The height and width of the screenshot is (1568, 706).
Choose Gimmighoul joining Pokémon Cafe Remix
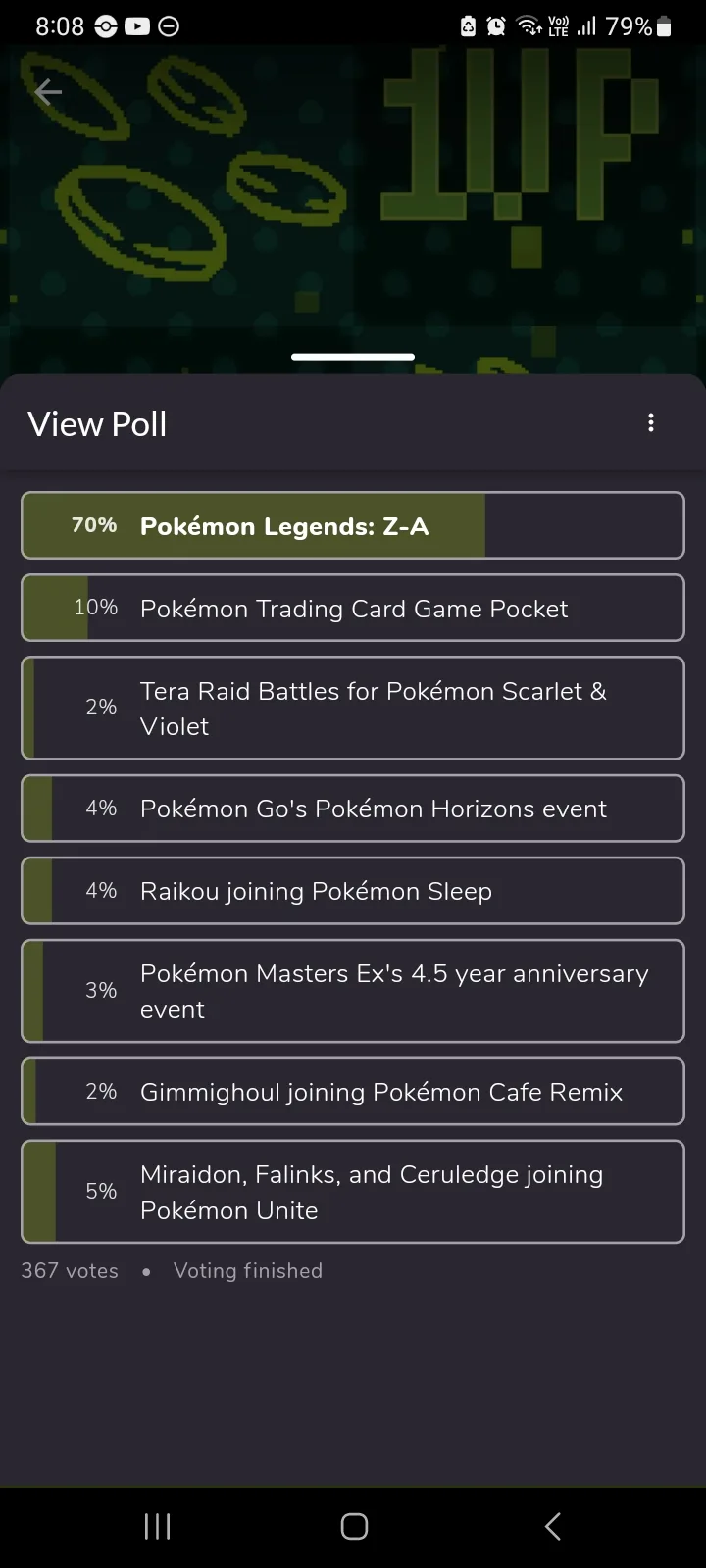[x=353, y=1091]
